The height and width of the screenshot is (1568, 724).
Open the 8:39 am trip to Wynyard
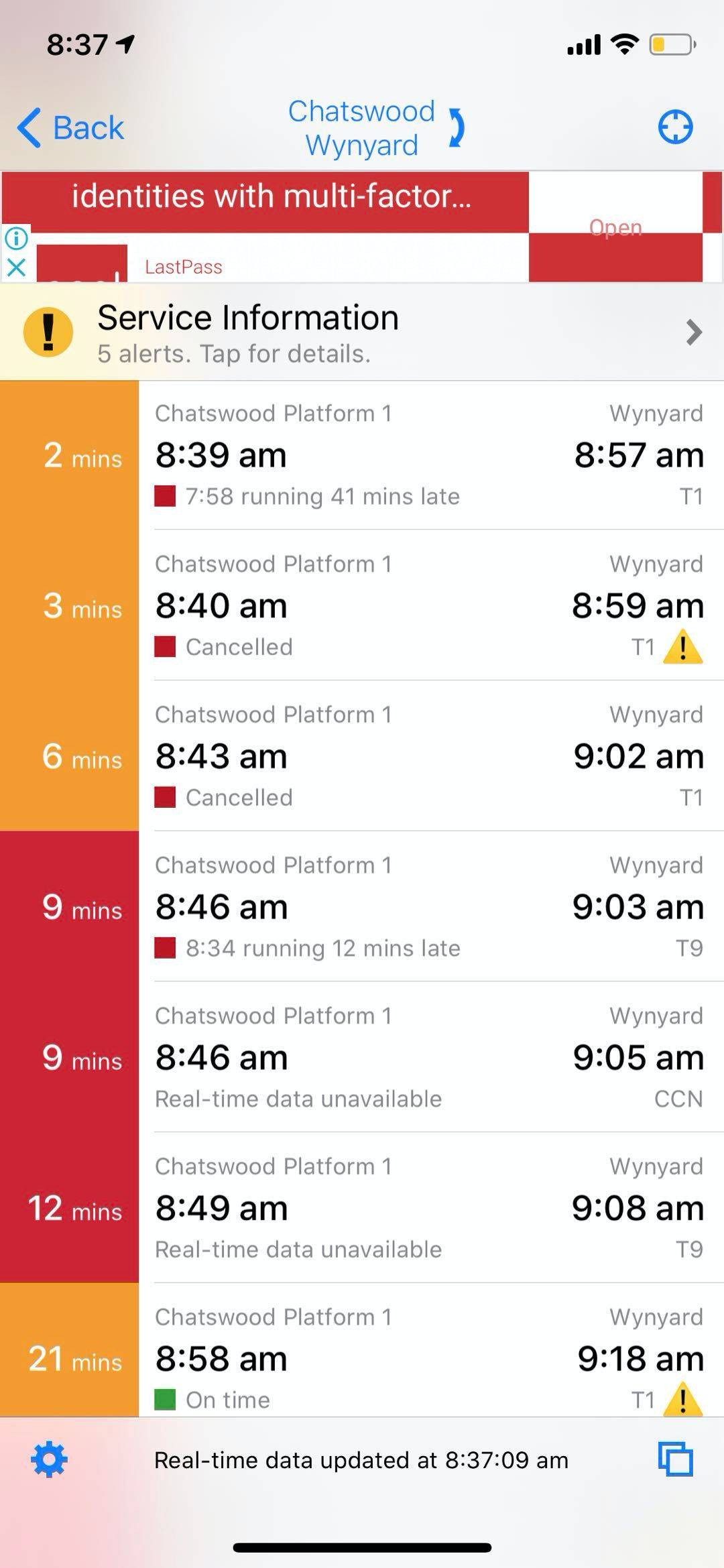tap(362, 455)
